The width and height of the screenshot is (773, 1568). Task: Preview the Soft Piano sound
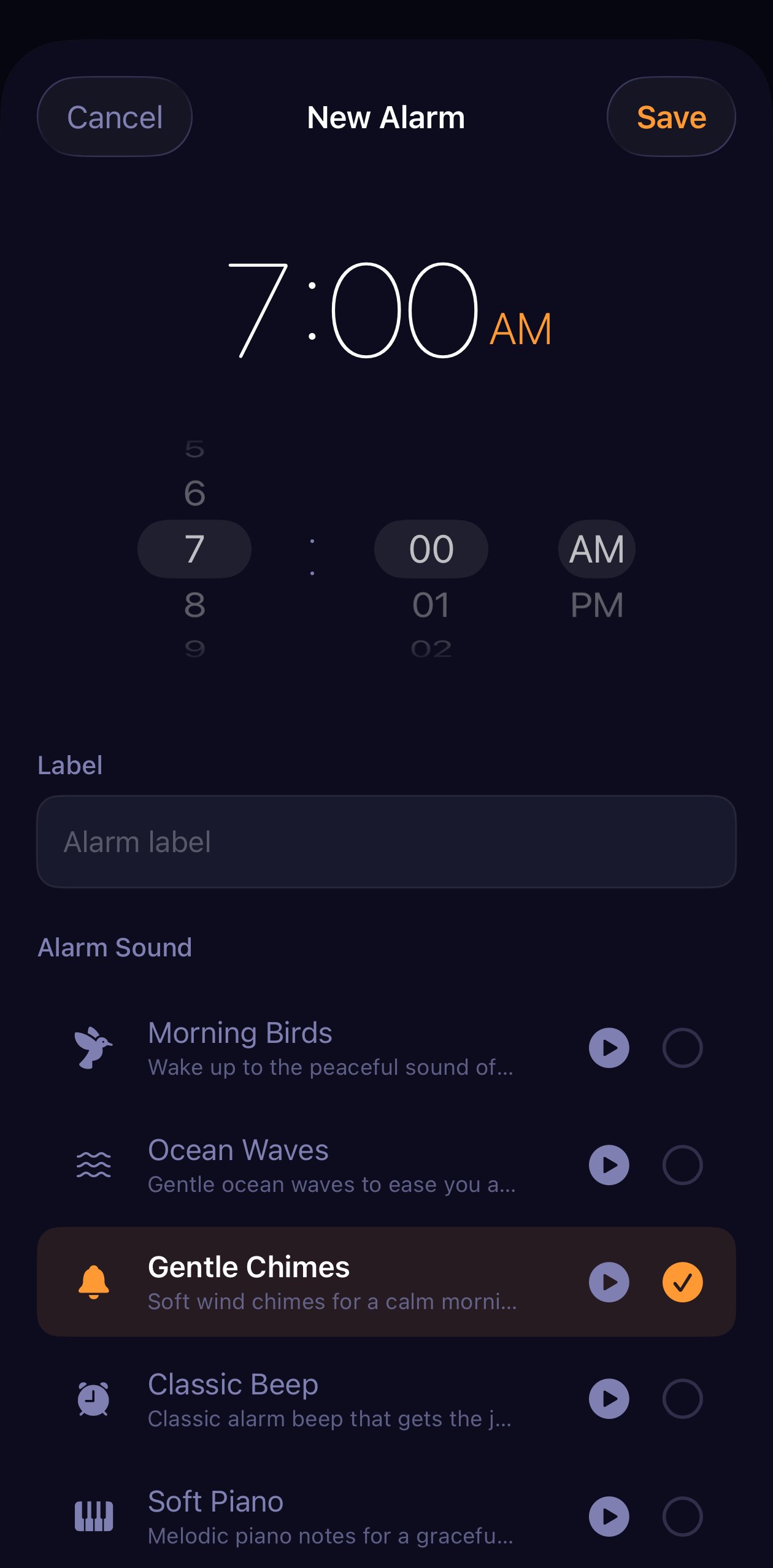pyautogui.click(x=608, y=1516)
